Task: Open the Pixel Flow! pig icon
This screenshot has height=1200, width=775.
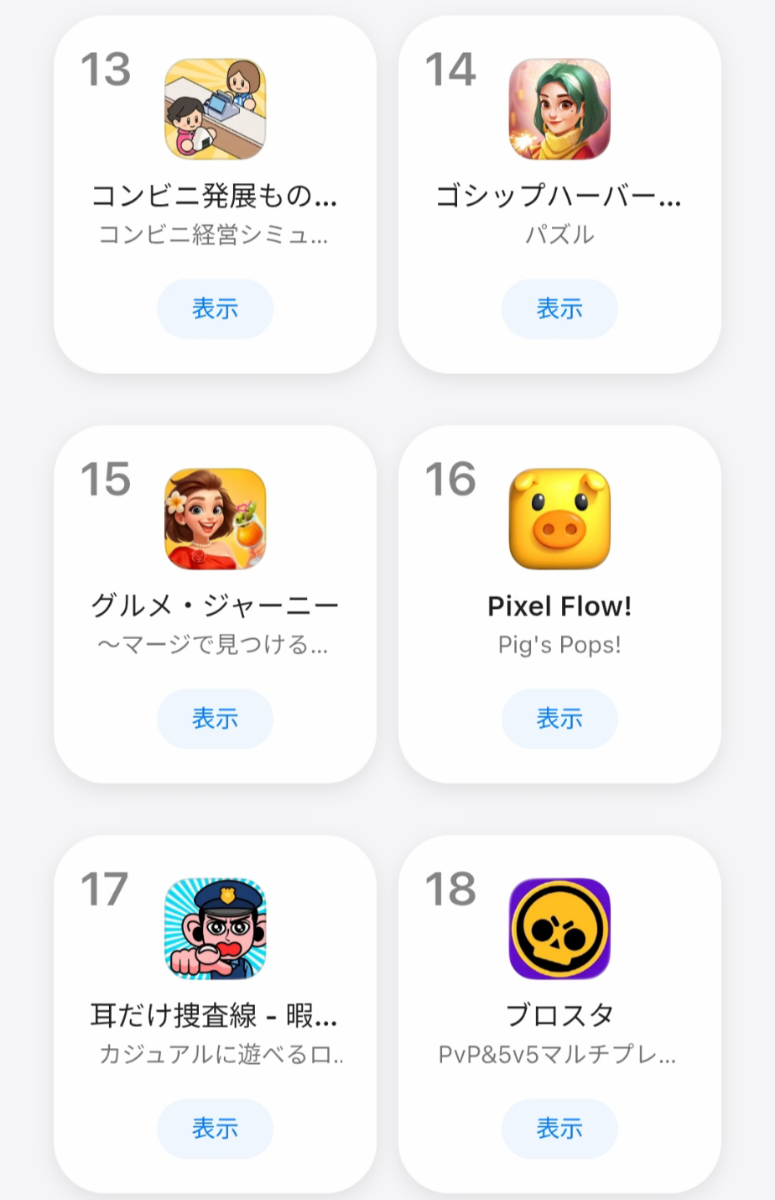Action: pos(560,518)
